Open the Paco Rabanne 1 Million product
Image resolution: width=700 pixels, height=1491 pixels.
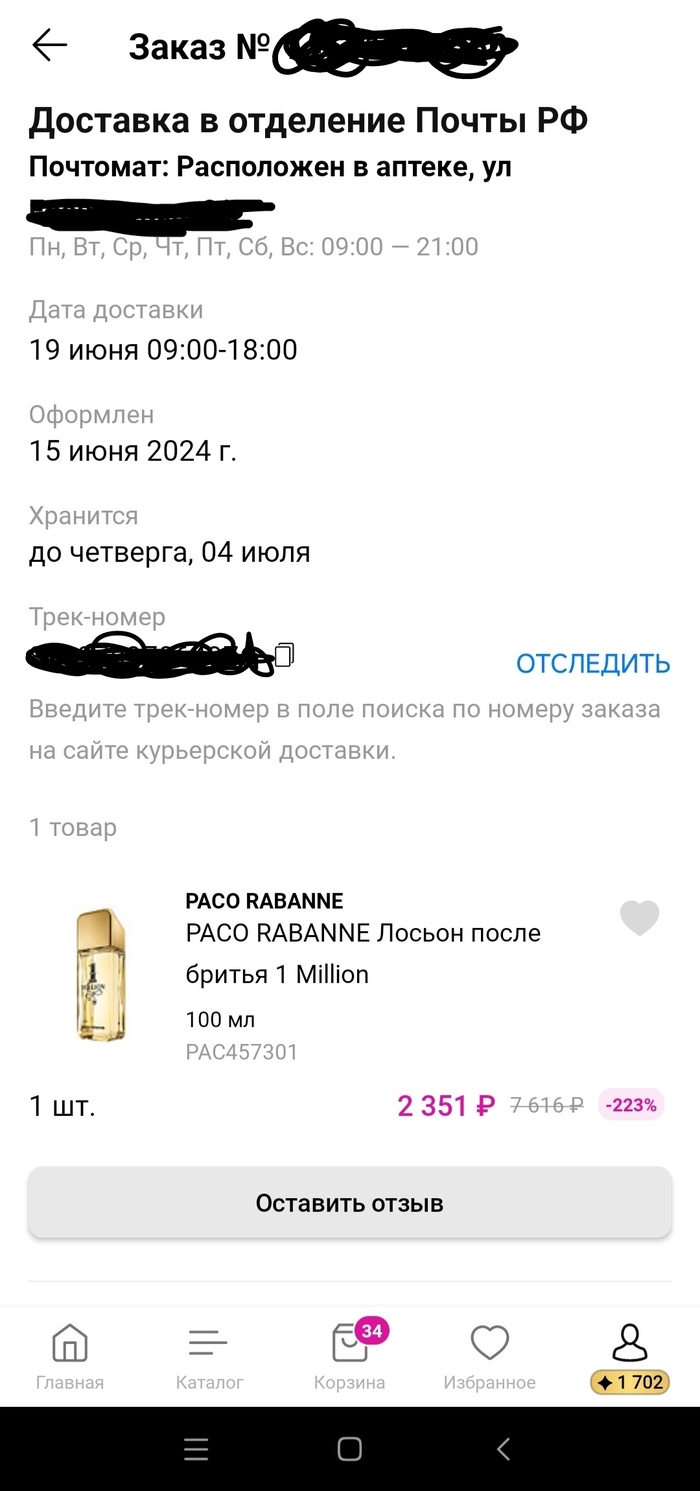(363, 953)
